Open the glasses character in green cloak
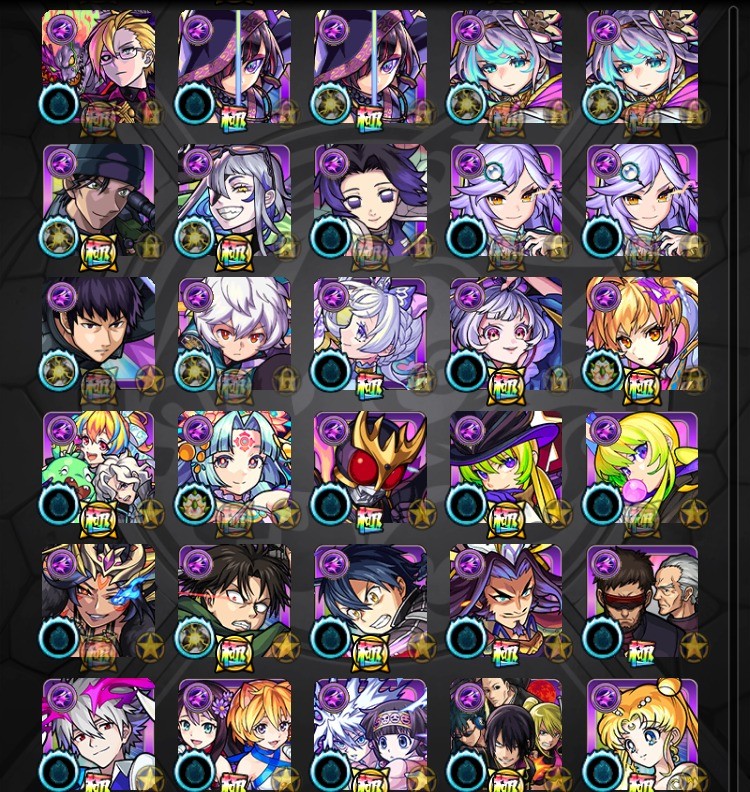 (x=234, y=602)
